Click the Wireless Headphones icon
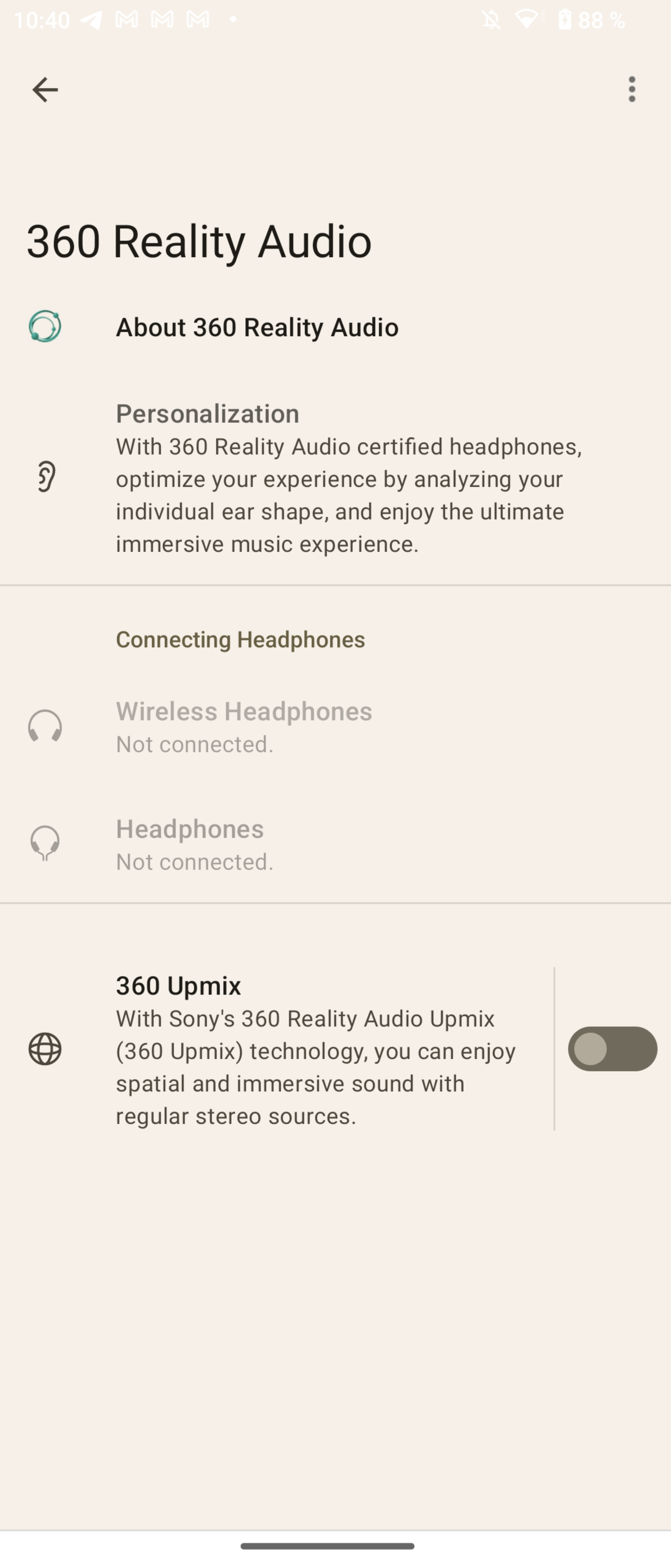Viewport: 671px width, 1568px height. 45,726
